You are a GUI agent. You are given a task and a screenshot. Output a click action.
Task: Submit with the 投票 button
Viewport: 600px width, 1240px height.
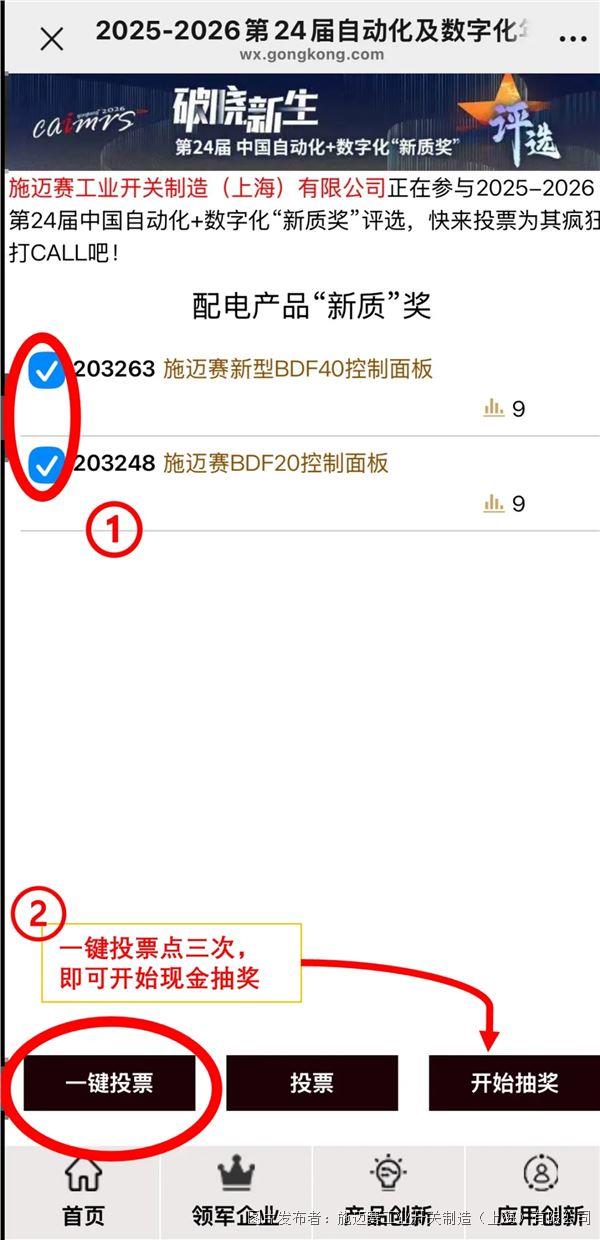point(312,1083)
